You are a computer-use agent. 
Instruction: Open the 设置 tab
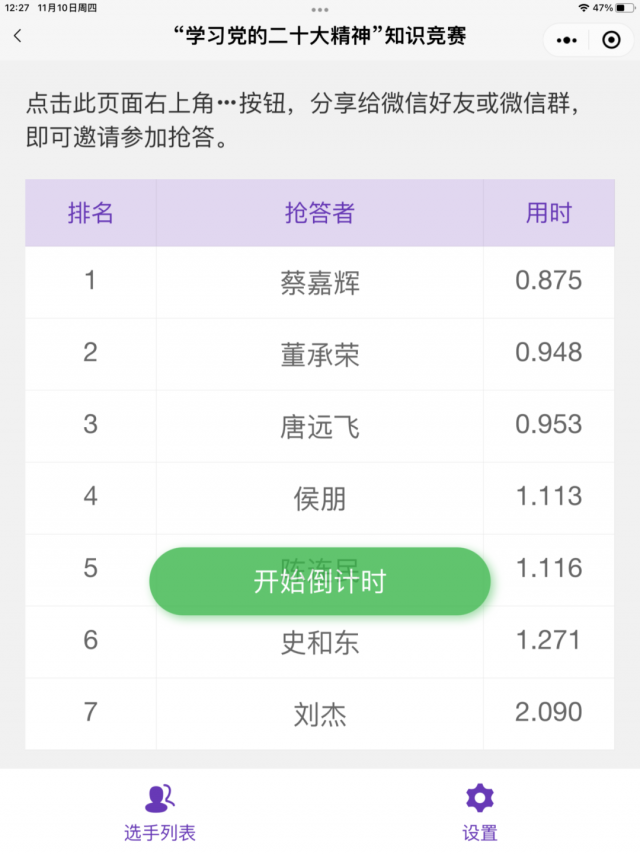click(x=480, y=811)
